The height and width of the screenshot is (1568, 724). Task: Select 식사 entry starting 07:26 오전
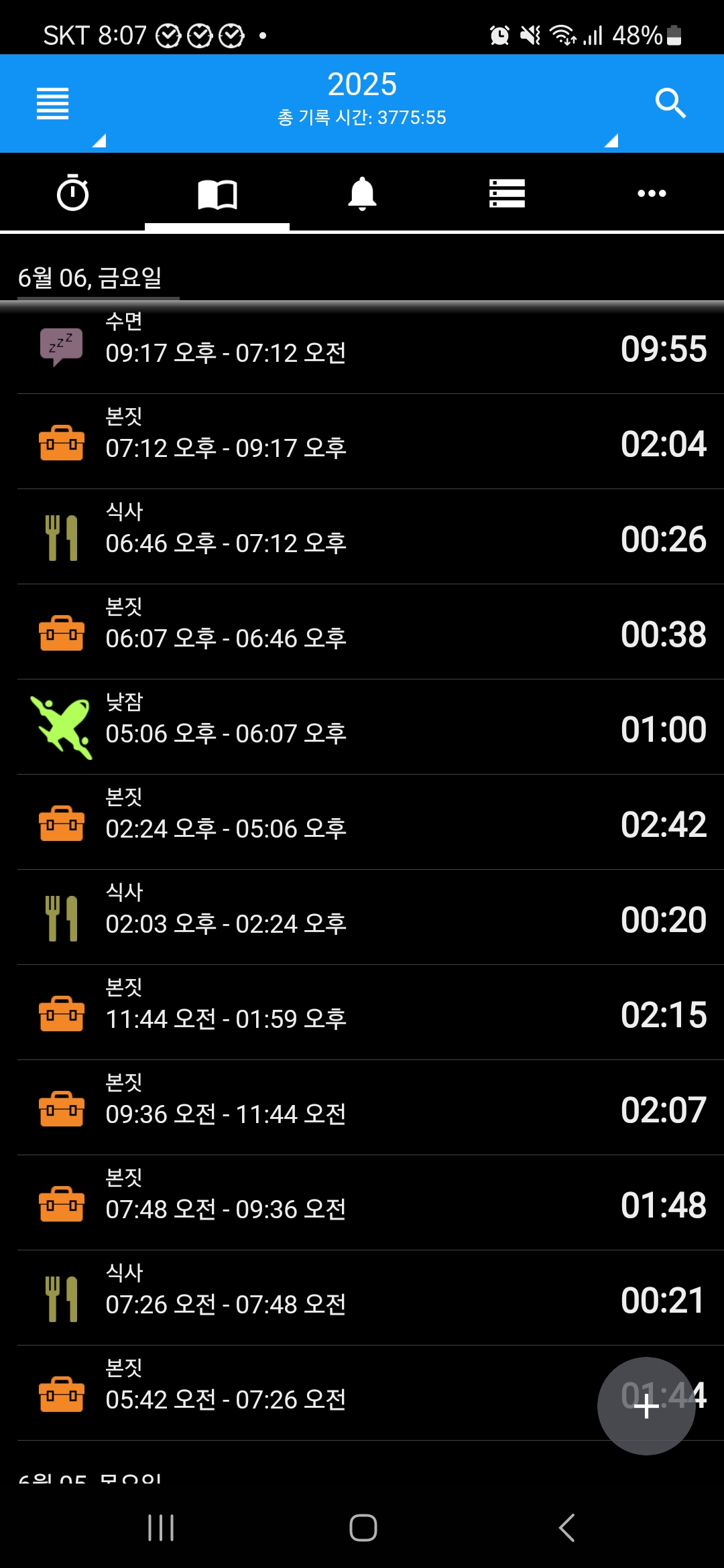coord(362,1299)
